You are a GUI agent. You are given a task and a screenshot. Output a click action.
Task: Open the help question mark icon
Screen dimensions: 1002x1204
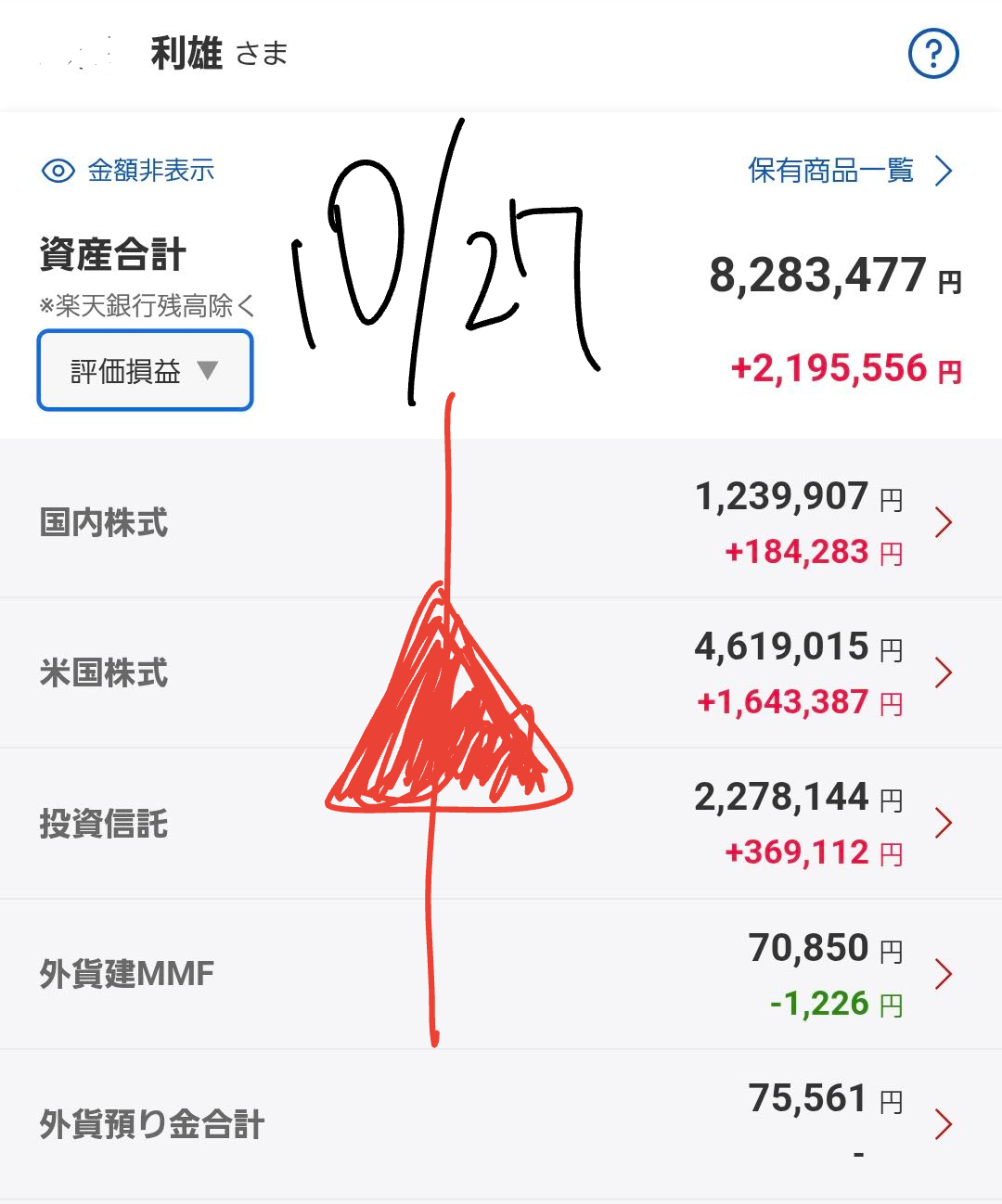point(932,54)
